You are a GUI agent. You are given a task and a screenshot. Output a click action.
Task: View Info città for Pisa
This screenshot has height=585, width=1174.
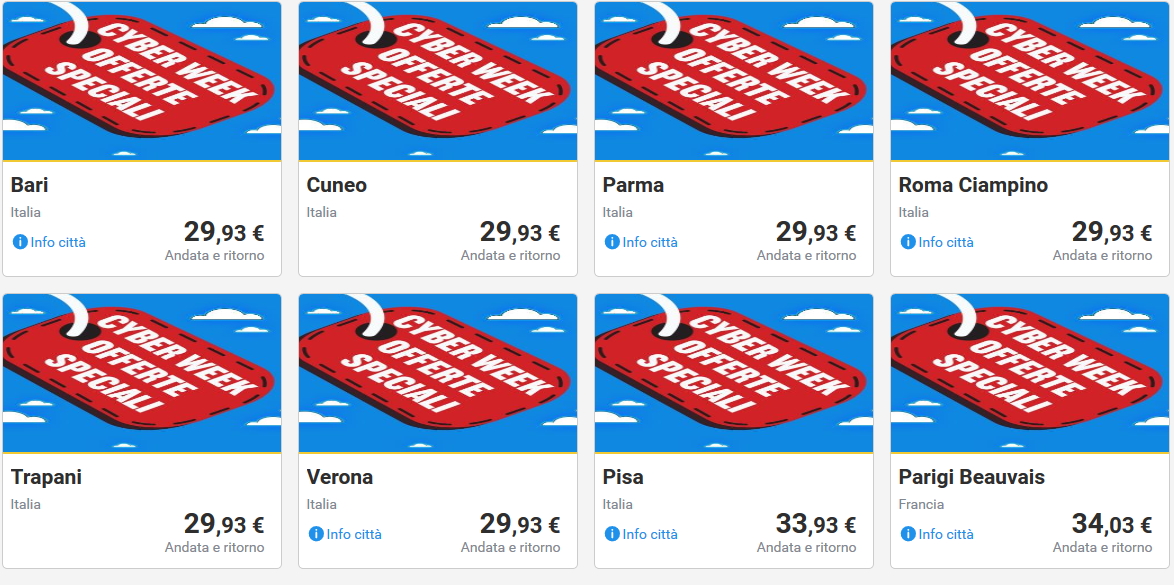click(642, 534)
